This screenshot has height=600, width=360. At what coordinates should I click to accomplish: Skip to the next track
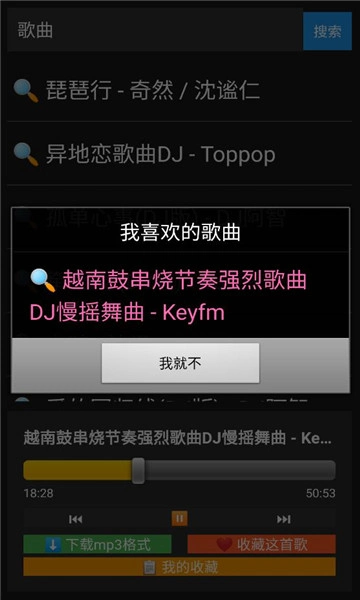[283, 519]
